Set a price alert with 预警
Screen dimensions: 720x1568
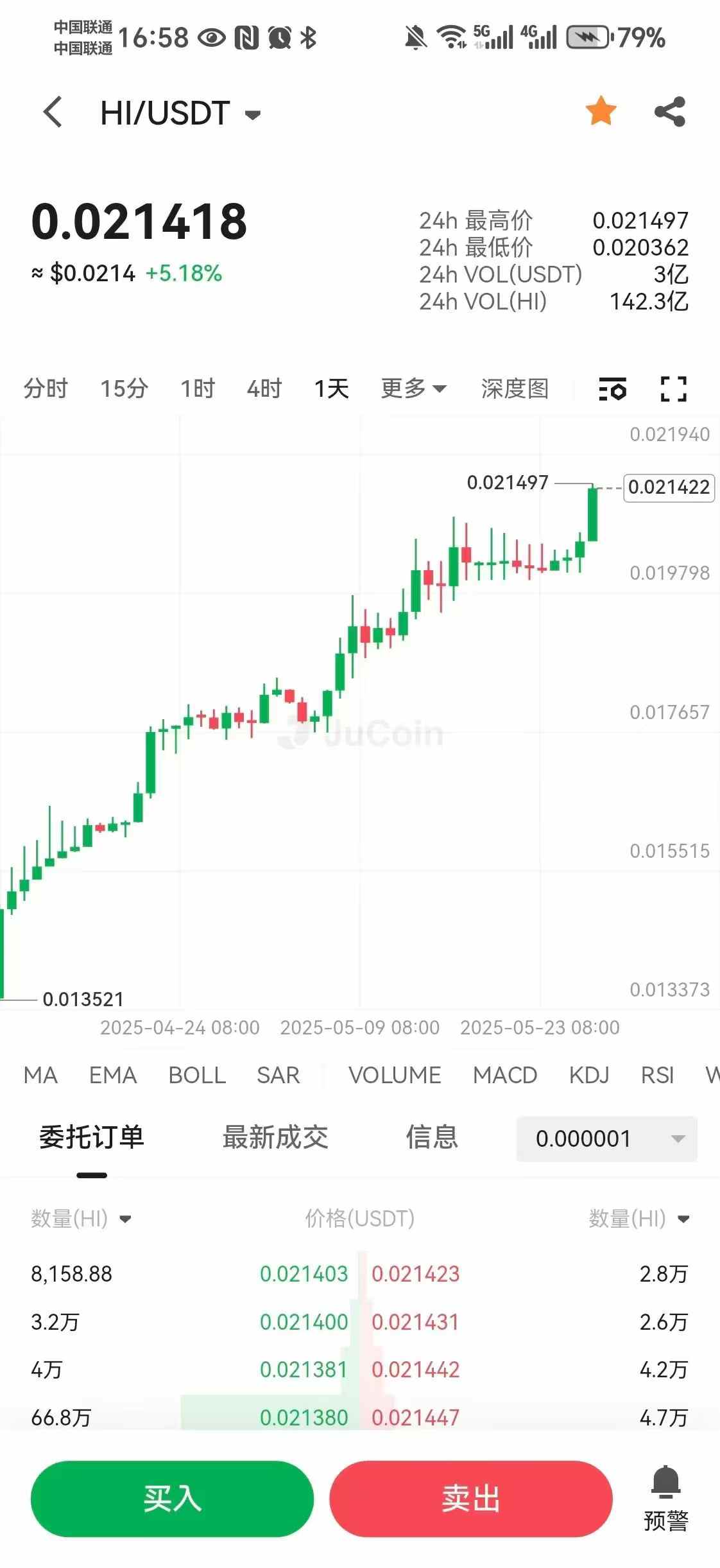click(666, 1499)
